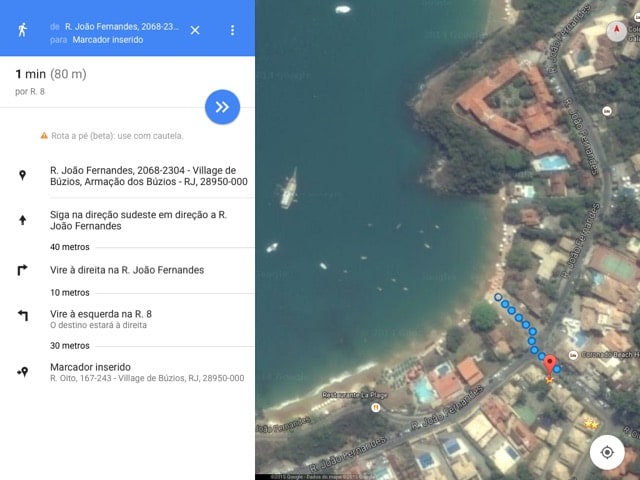Select the step Siga na direção sudeste
640x480 pixels.
coord(137,220)
